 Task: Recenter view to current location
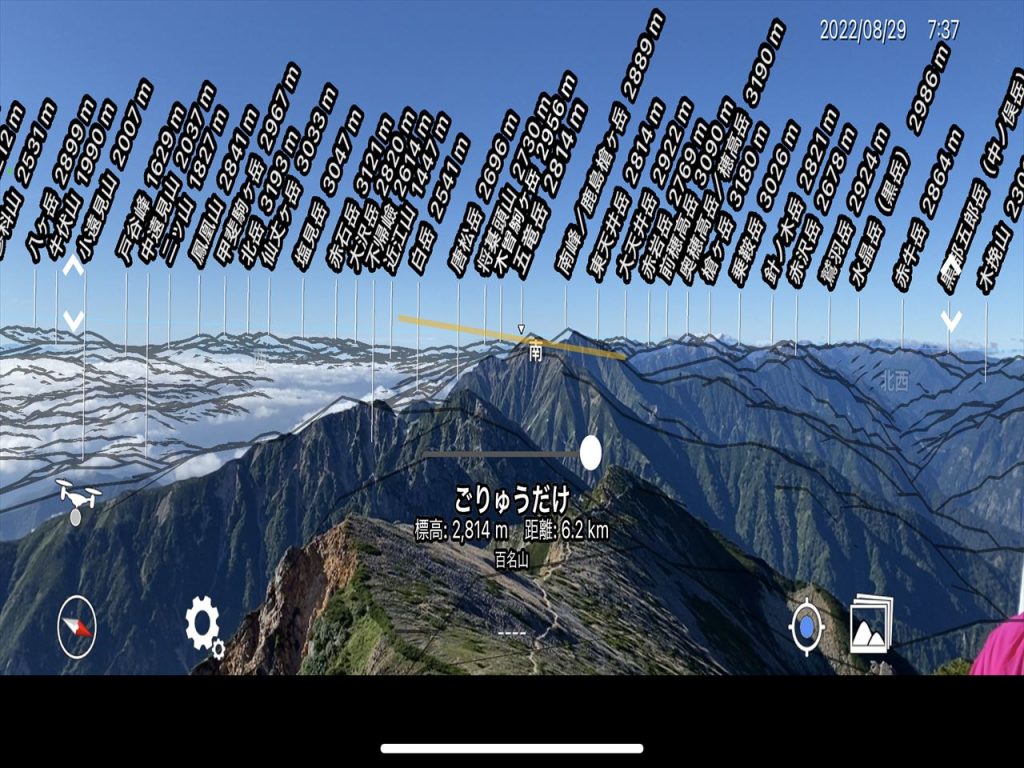(806, 628)
